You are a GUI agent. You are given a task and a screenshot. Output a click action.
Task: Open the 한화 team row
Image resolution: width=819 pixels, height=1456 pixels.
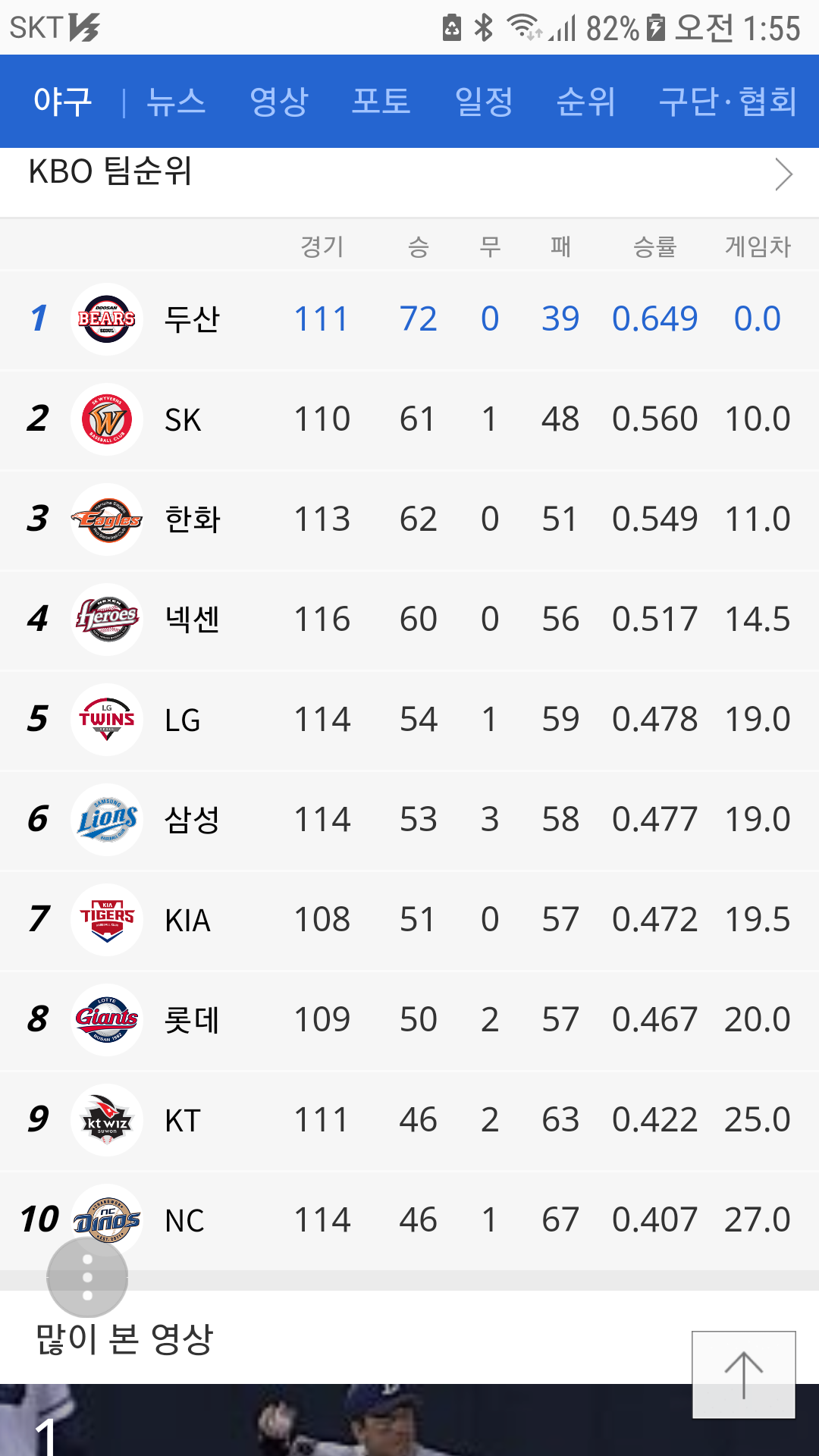pos(409,519)
